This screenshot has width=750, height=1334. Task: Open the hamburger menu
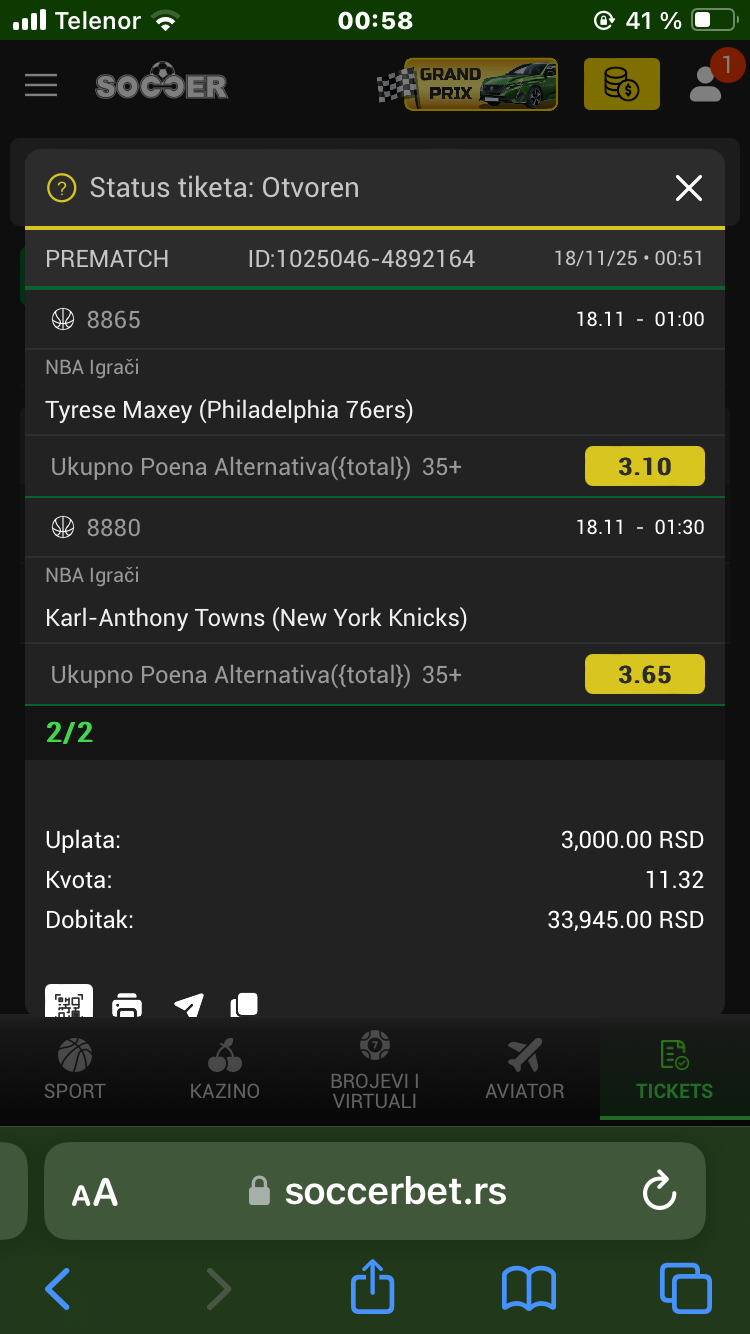pos(41,85)
